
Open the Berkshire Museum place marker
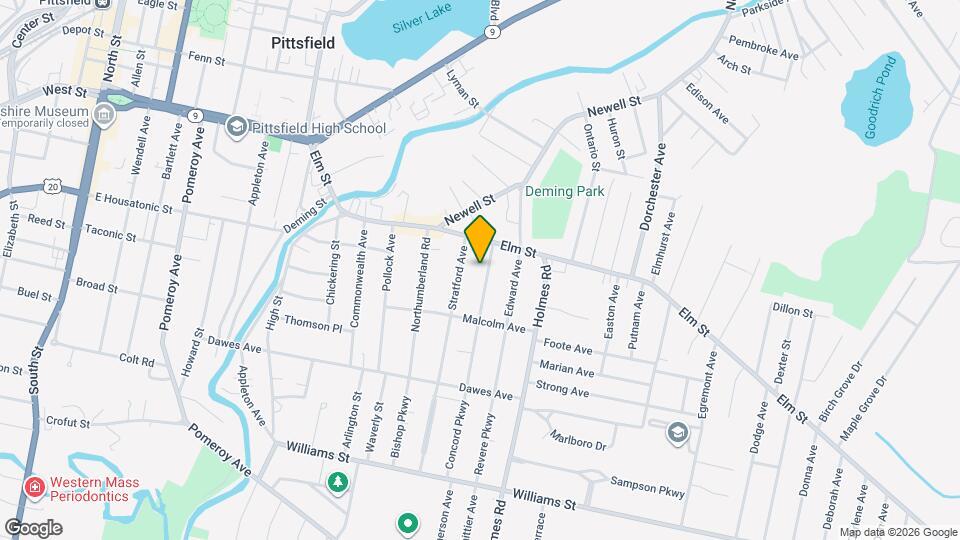(105, 114)
